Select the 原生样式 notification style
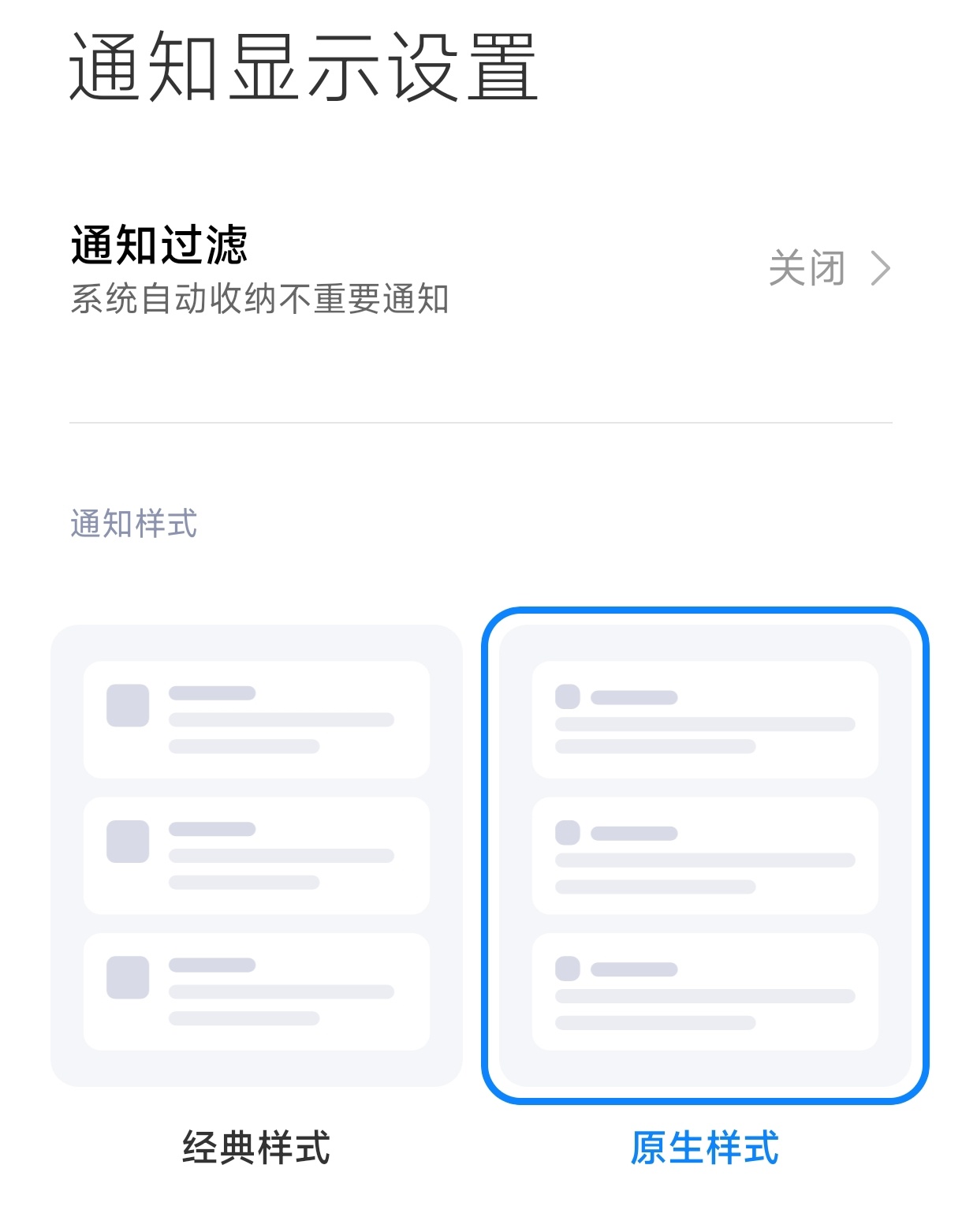Viewport: 962px width, 1232px height. point(705,855)
